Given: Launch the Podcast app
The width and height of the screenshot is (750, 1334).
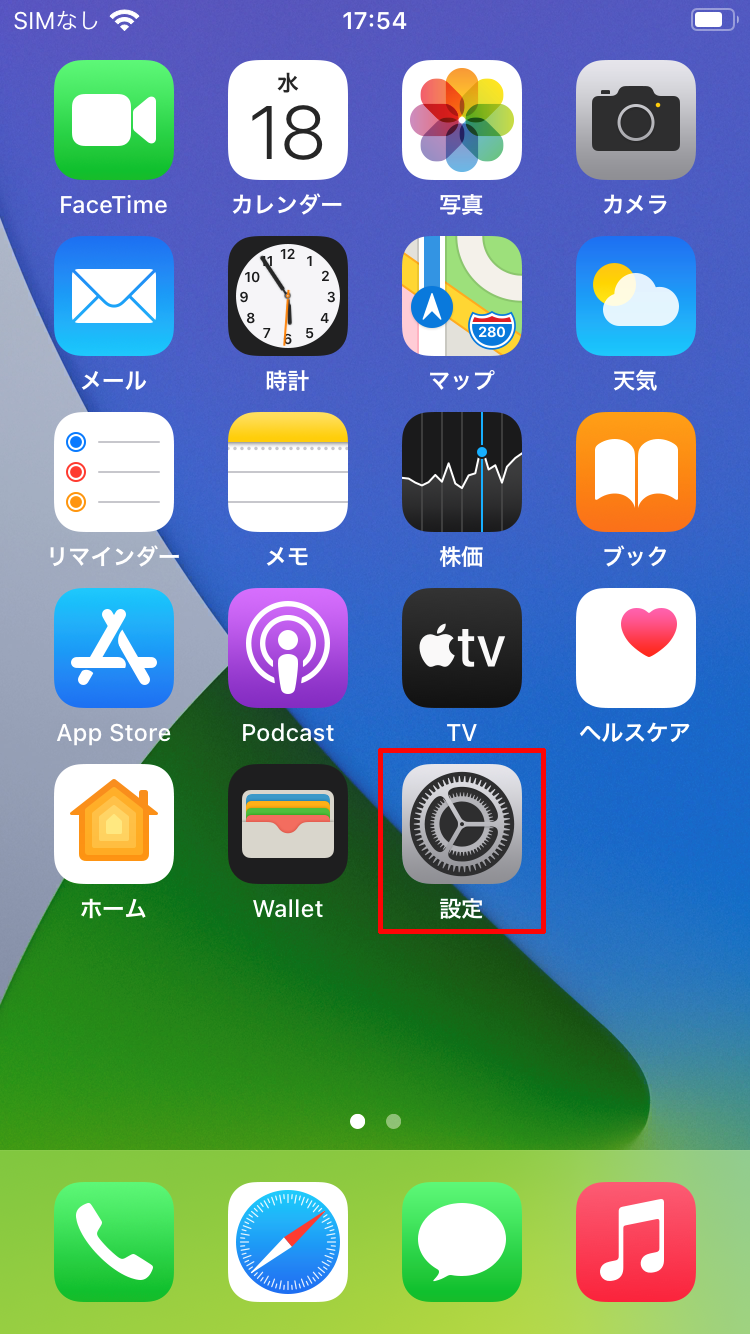Looking at the screenshot, I should tap(288, 648).
